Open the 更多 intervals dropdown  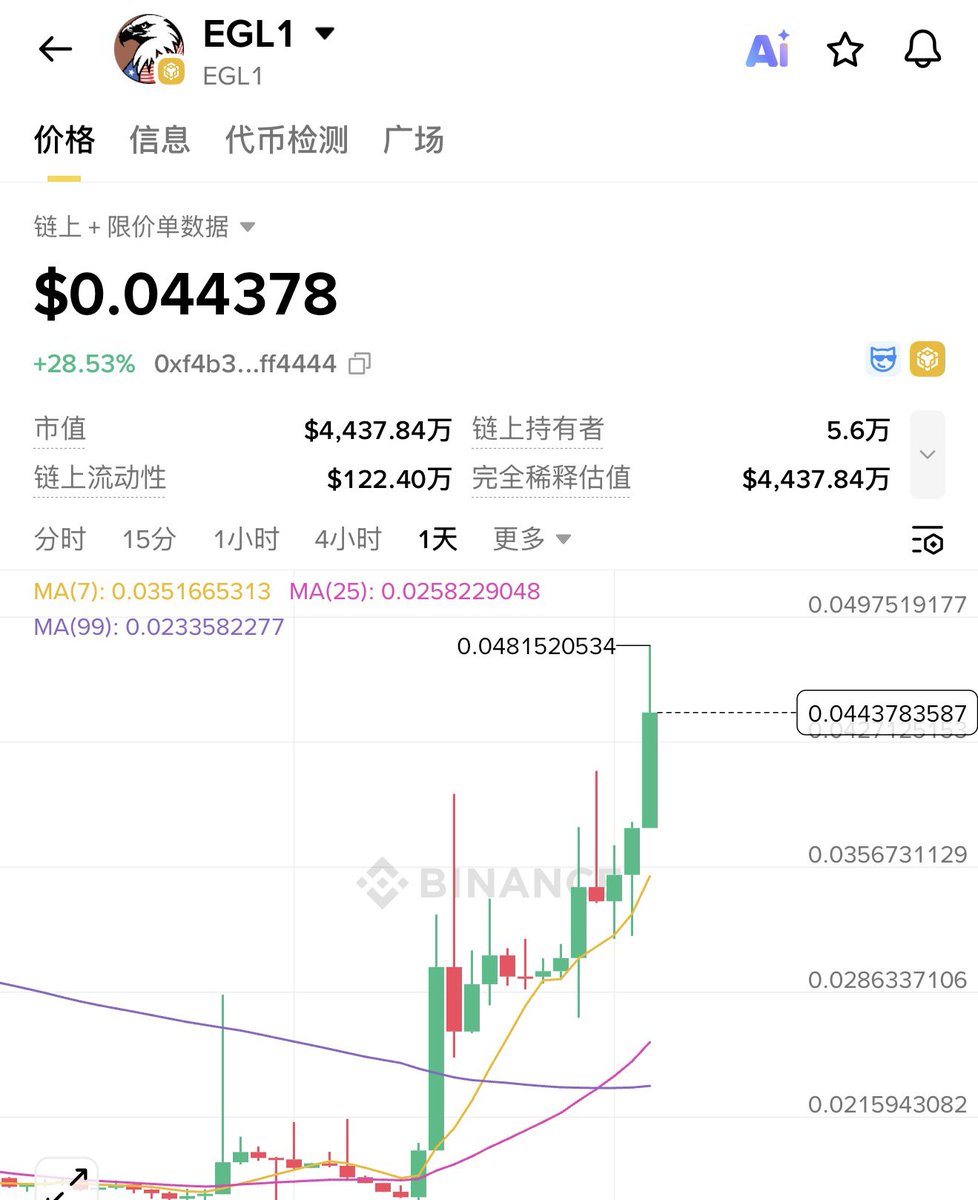point(531,540)
